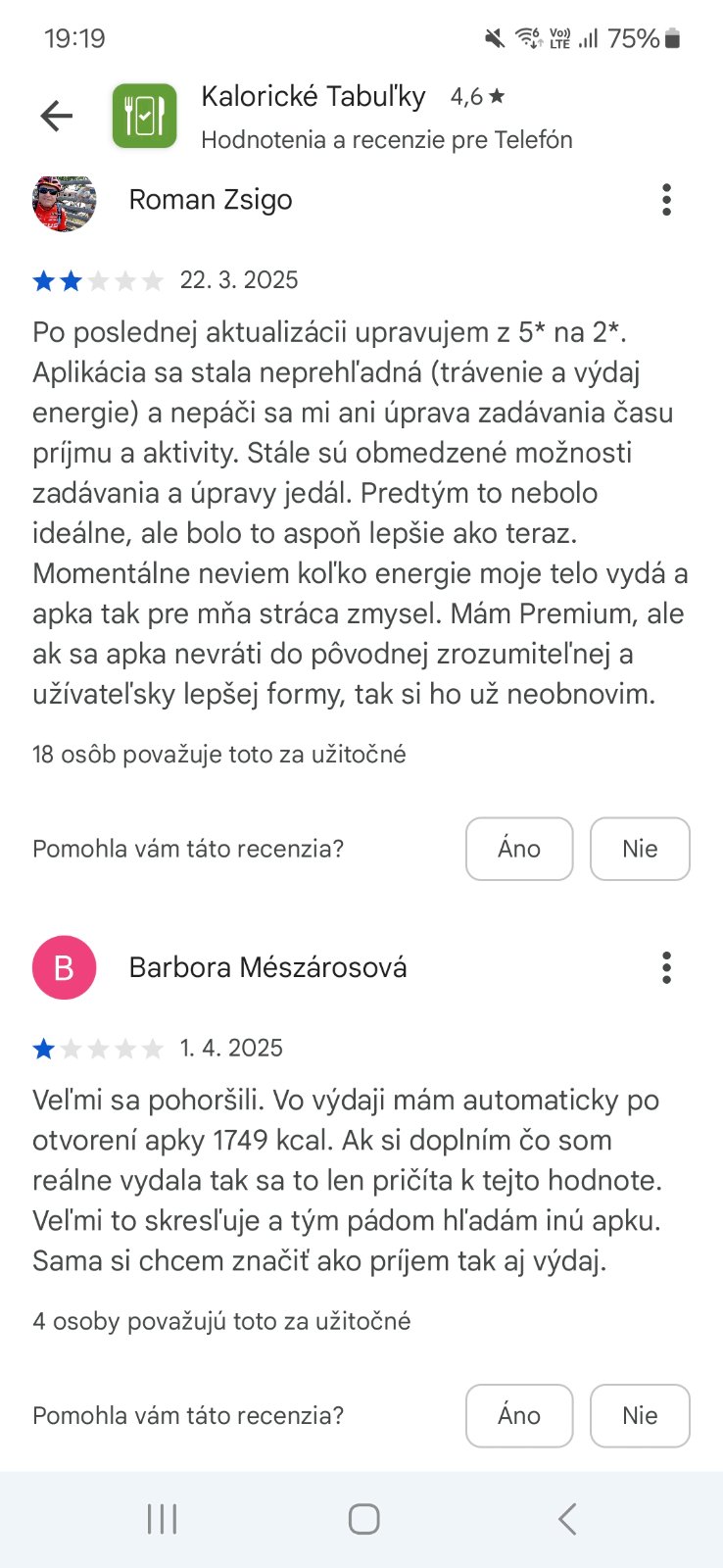
Task: Open Roman Zsigo's profile picture
Action: click(65, 202)
